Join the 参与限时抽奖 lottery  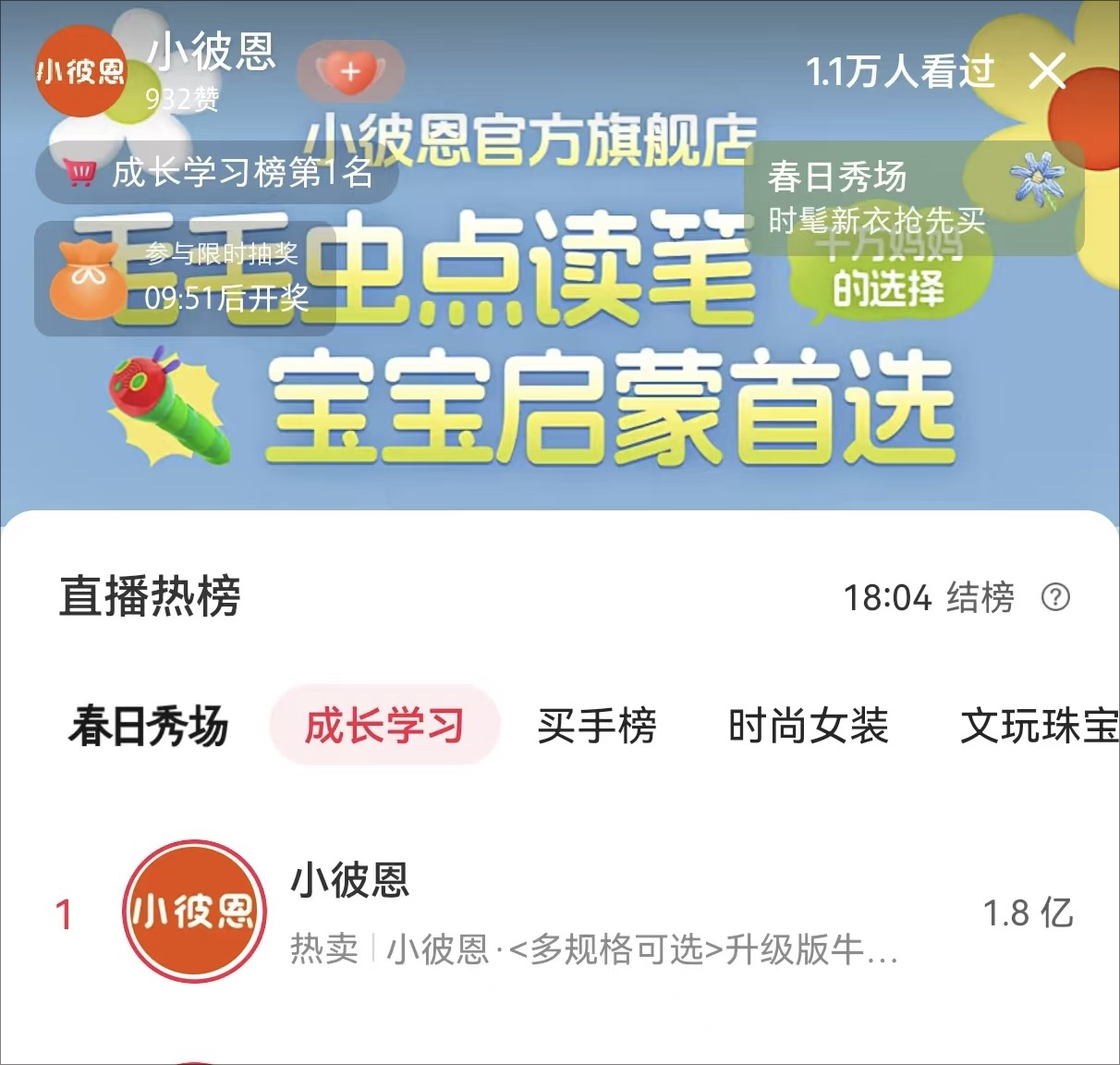pyautogui.click(x=185, y=277)
